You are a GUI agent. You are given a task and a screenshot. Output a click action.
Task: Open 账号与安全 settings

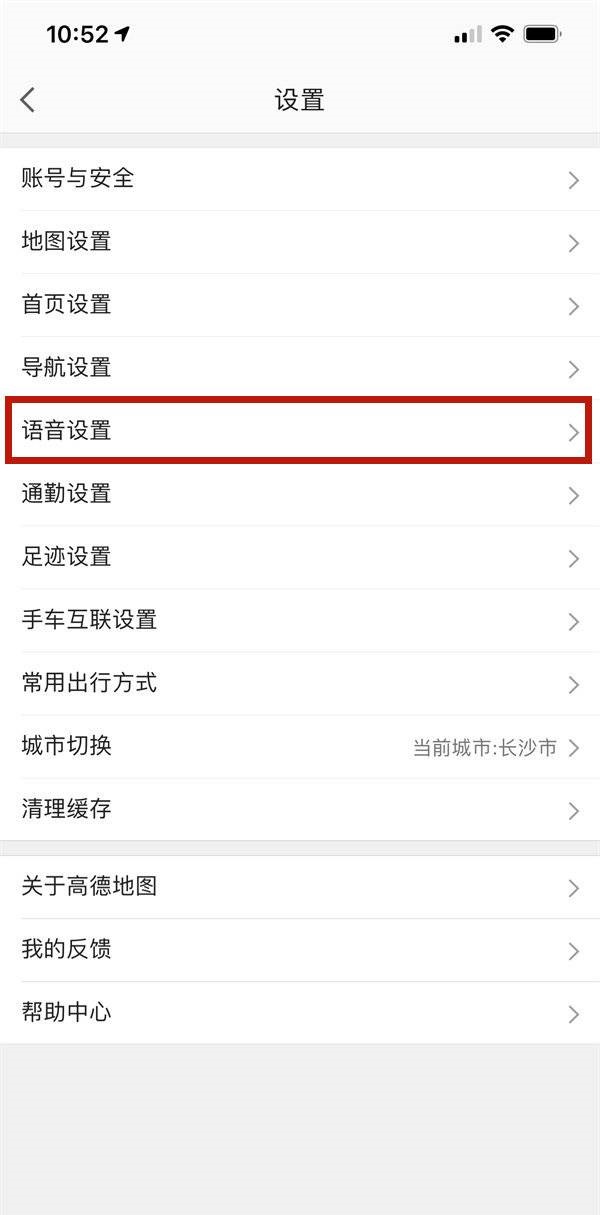300,179
